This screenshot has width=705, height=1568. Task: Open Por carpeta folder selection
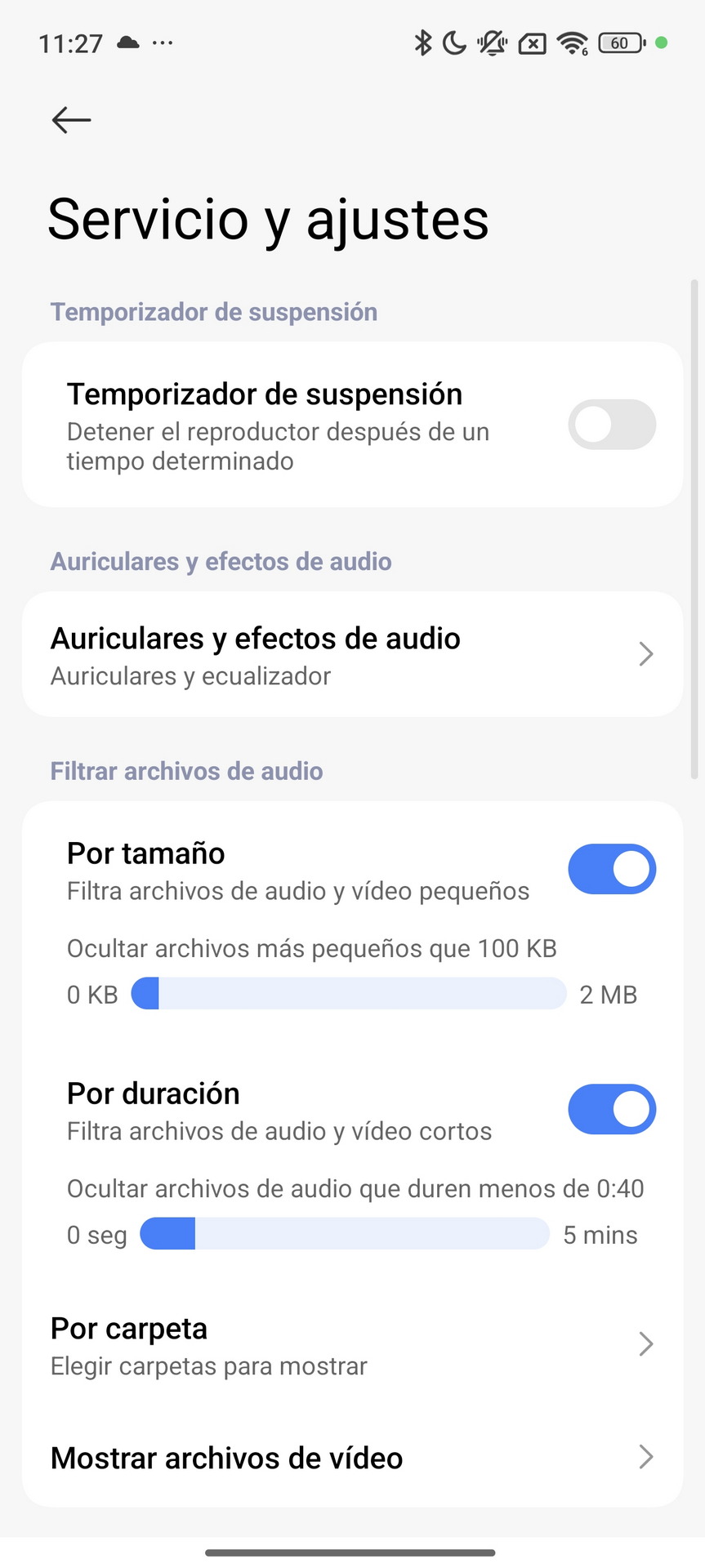[x=352, y=1344]
